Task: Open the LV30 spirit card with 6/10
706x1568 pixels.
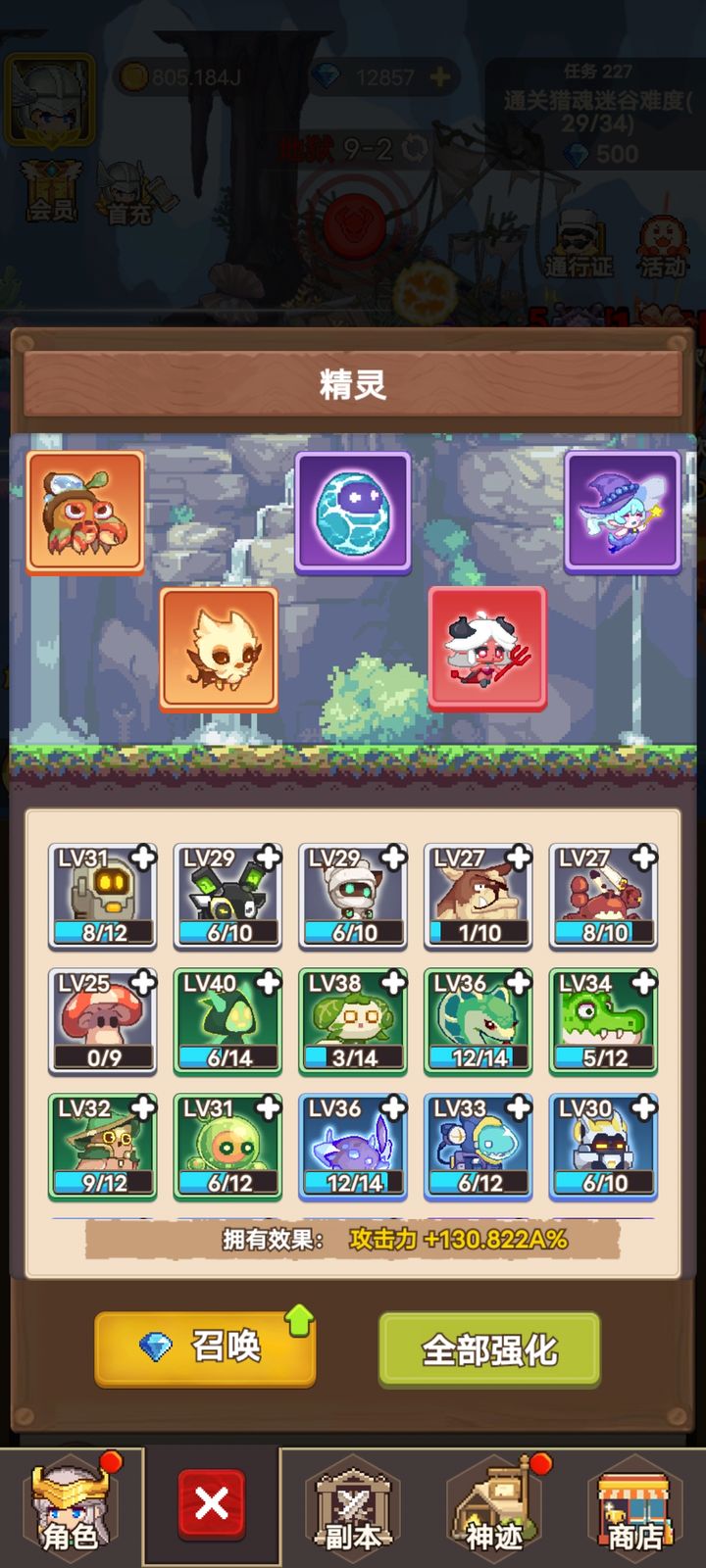Action: pyautogui.click(x=603, y=1147)
